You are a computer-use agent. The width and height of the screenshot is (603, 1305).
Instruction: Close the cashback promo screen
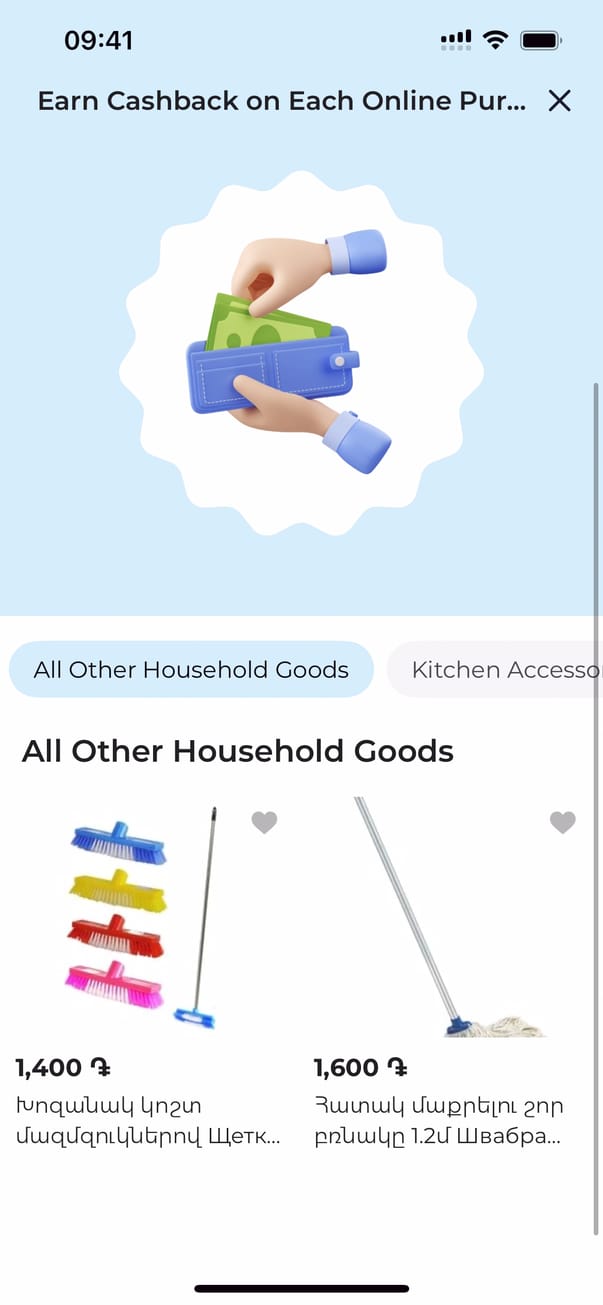pos(559,101)
